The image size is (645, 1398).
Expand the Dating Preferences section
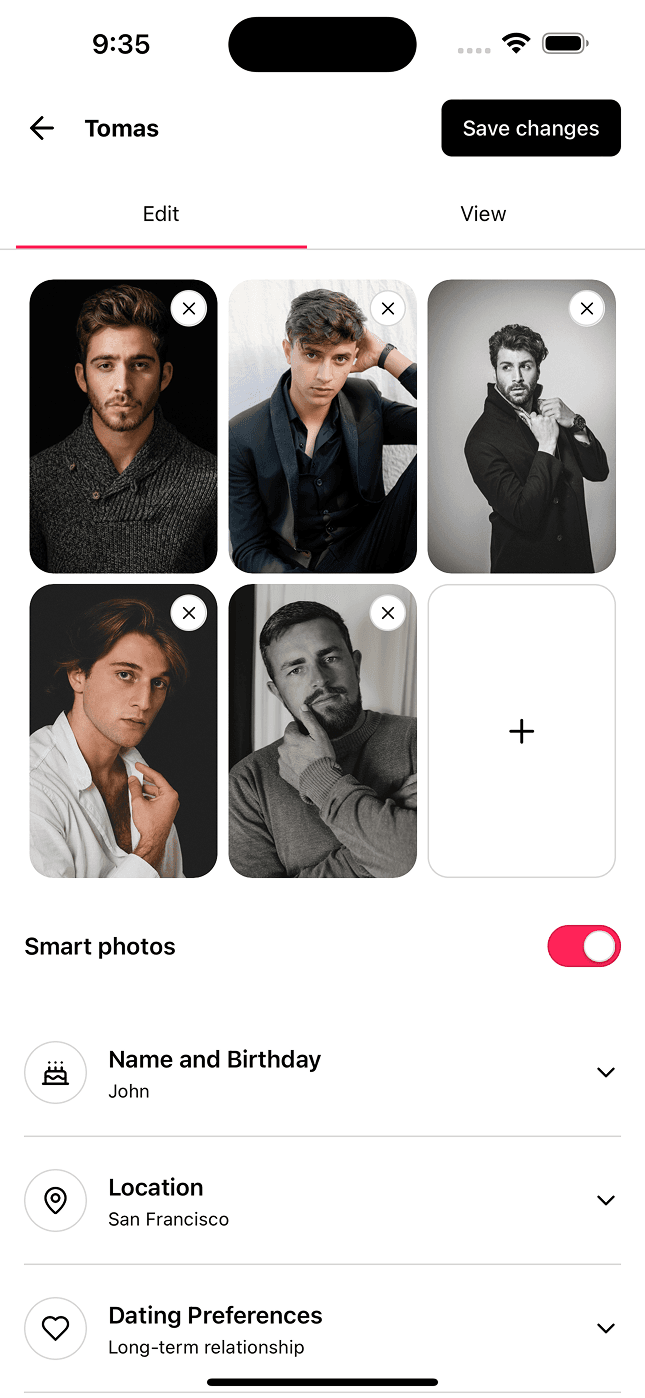605,1328
